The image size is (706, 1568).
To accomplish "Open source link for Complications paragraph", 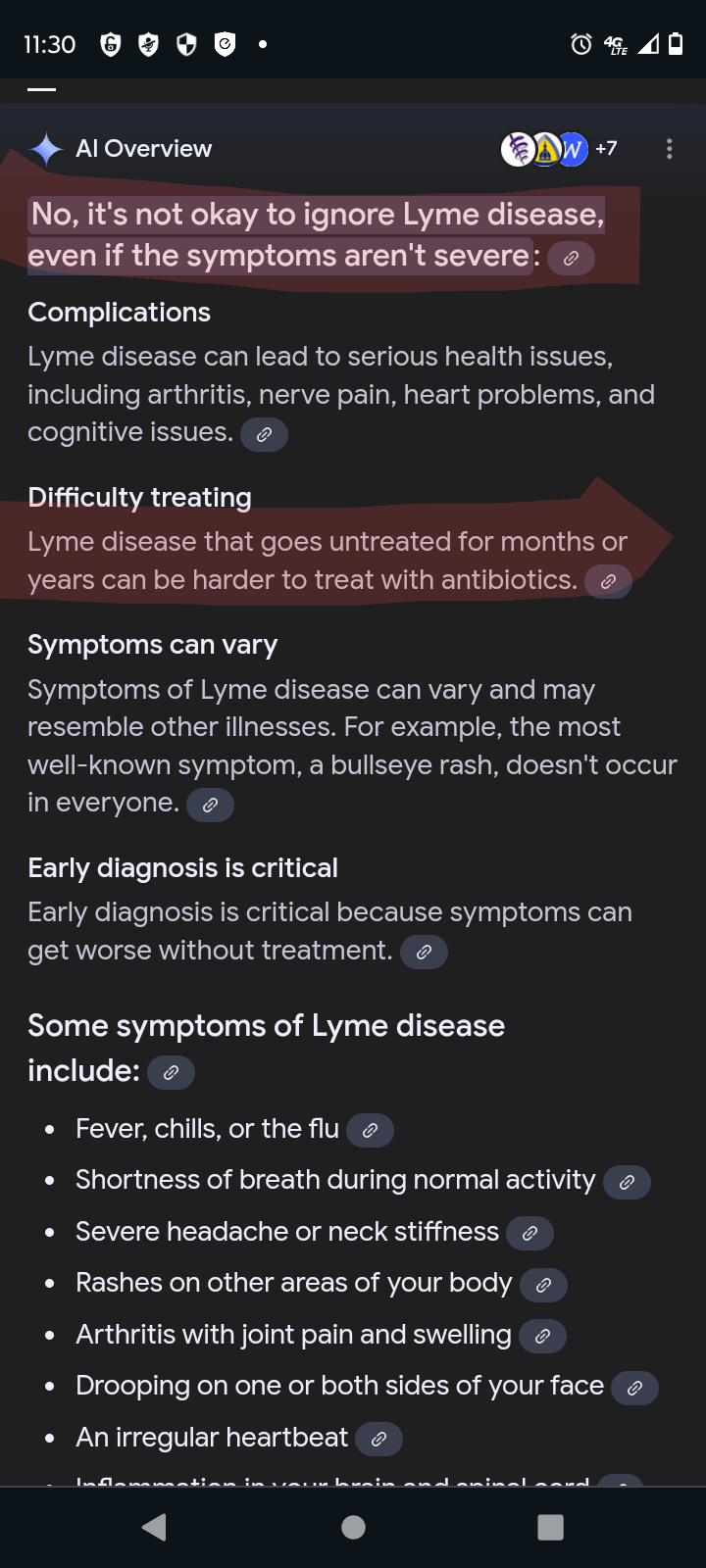I will 264,435.
